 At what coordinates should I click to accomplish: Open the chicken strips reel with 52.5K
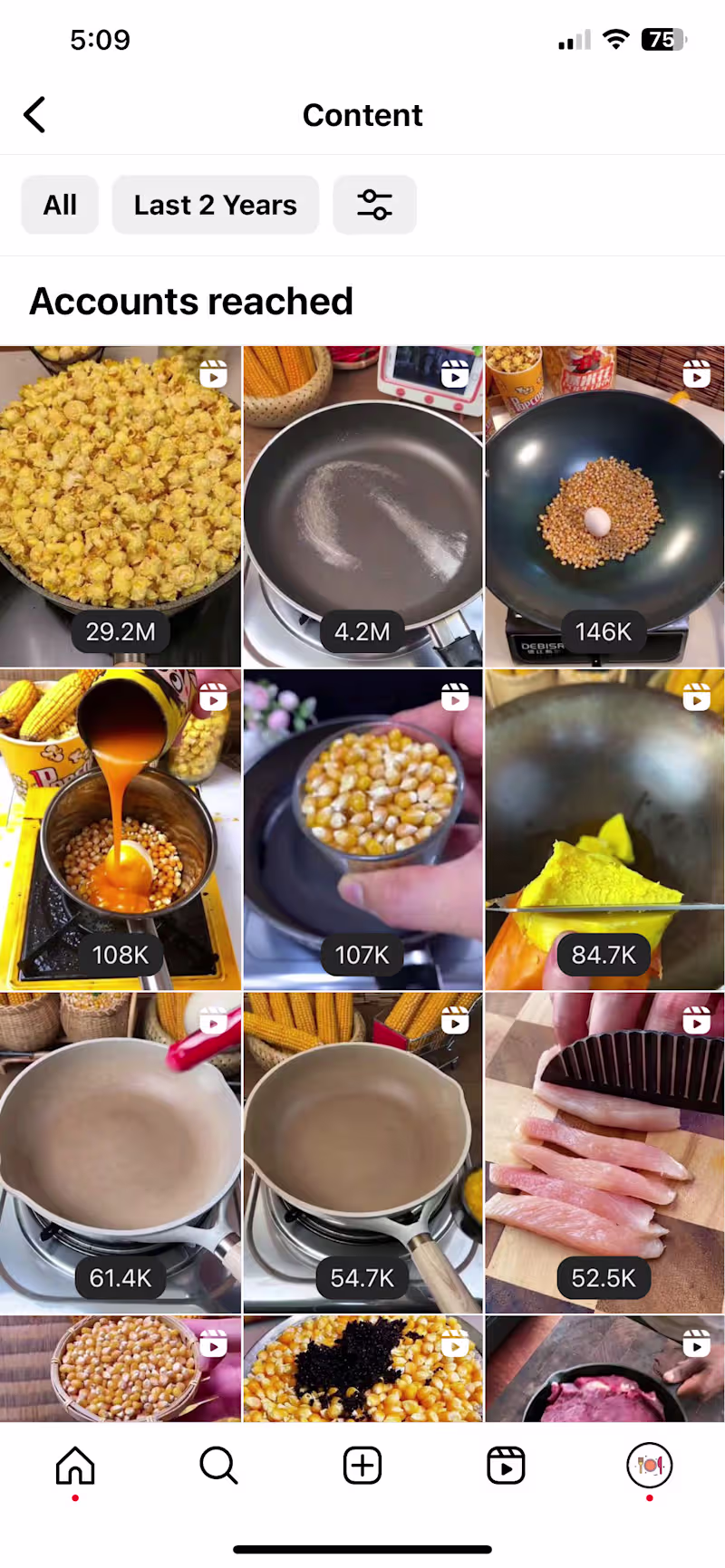click(604, 1152)
